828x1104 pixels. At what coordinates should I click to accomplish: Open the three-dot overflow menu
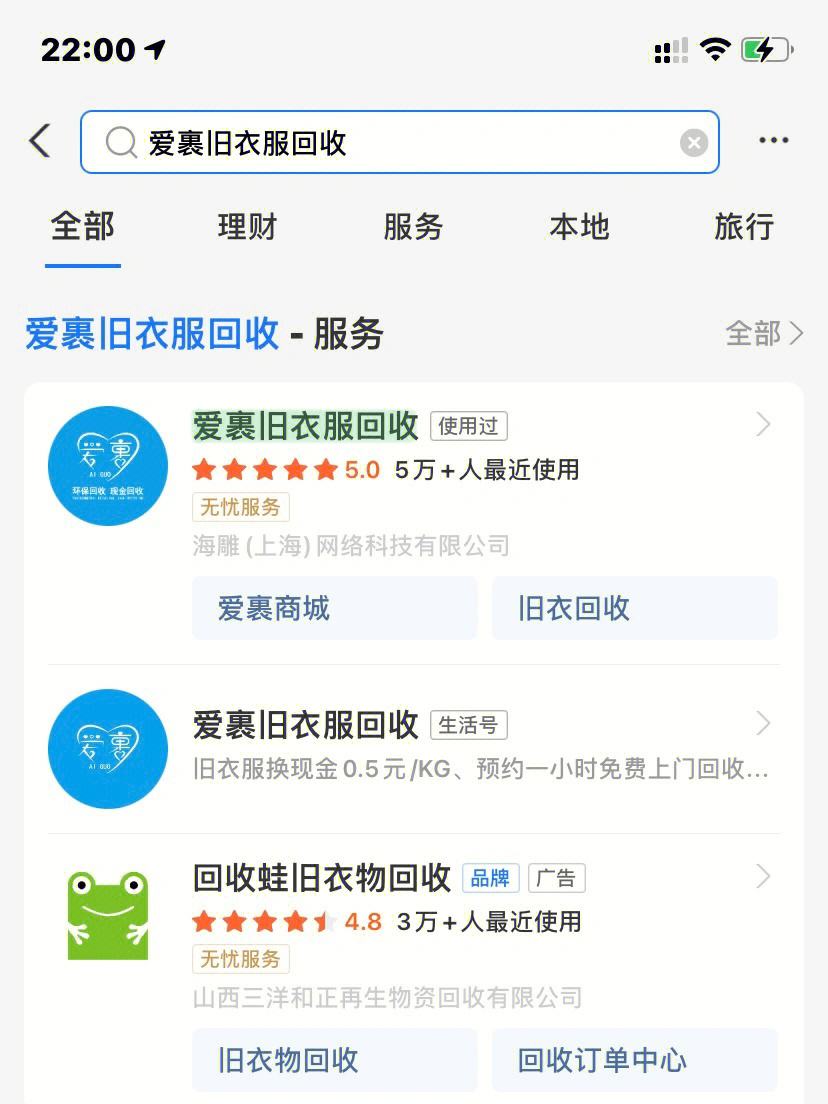tap(773, 141)
